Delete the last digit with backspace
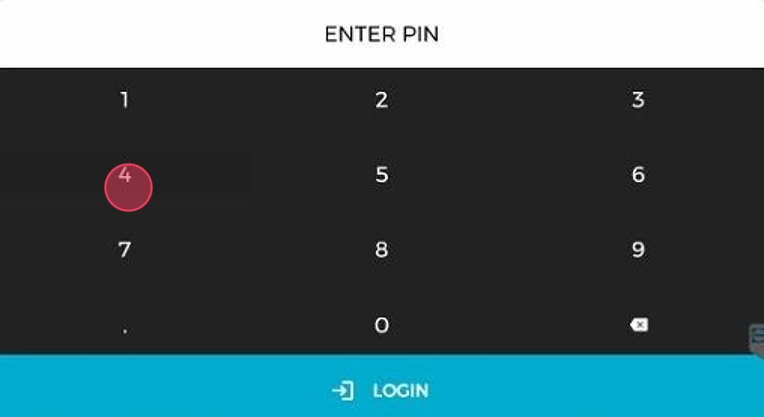The height and width of the screenshot is (417, 764). 638,325
